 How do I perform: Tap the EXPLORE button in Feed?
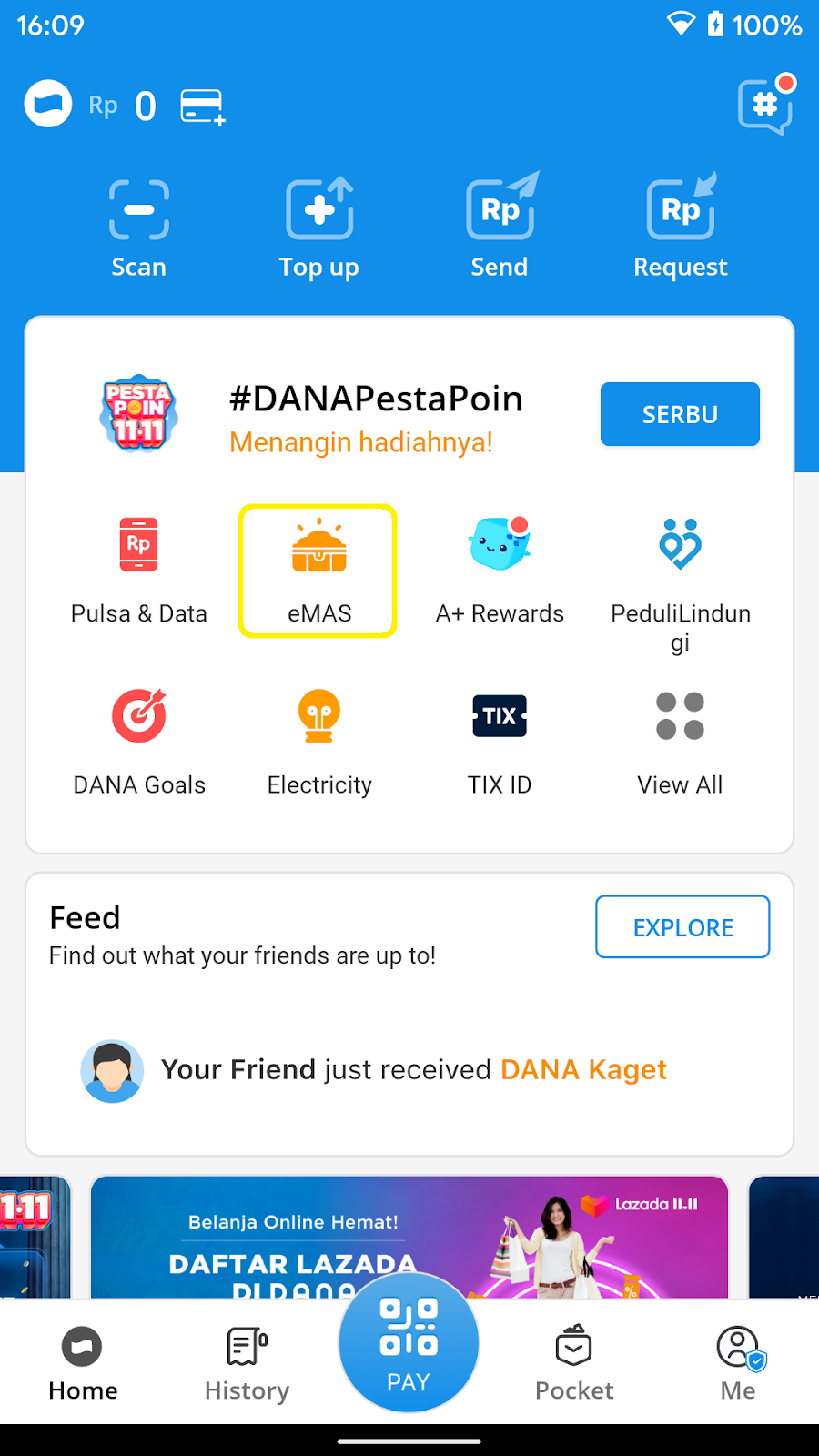(682, 927)
